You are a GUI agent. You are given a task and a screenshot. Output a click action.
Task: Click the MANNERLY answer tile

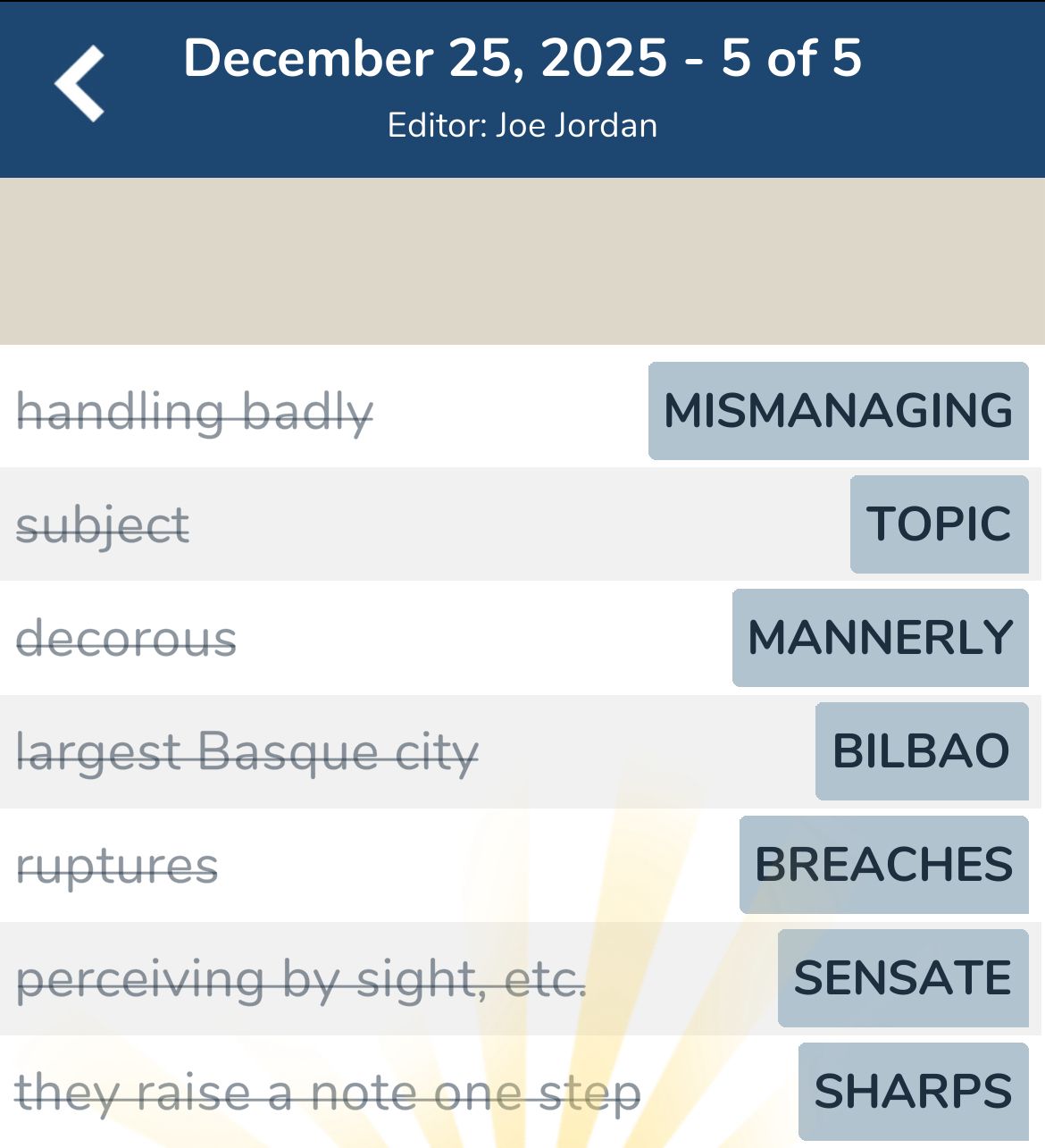click(879, 637)
